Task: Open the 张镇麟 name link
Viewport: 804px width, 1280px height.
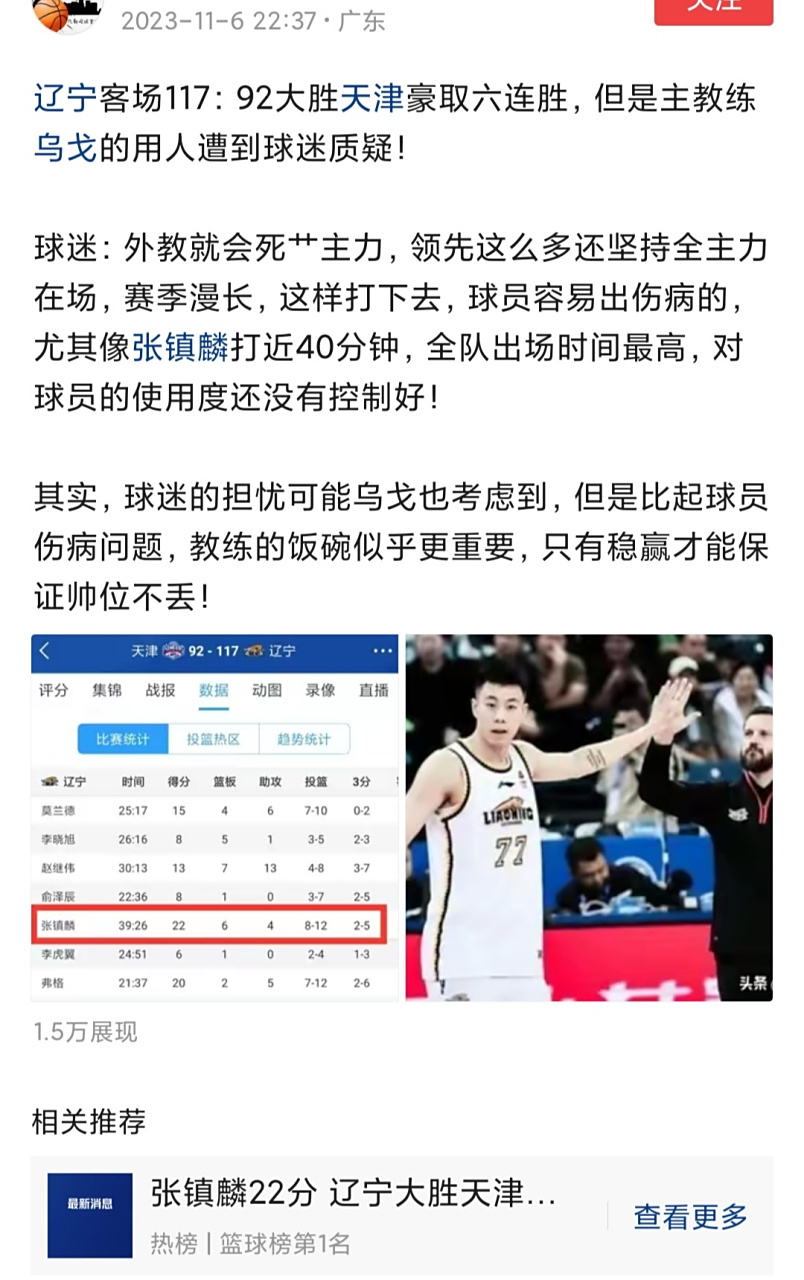Action: pyautogui.click(x=180, y=347)
